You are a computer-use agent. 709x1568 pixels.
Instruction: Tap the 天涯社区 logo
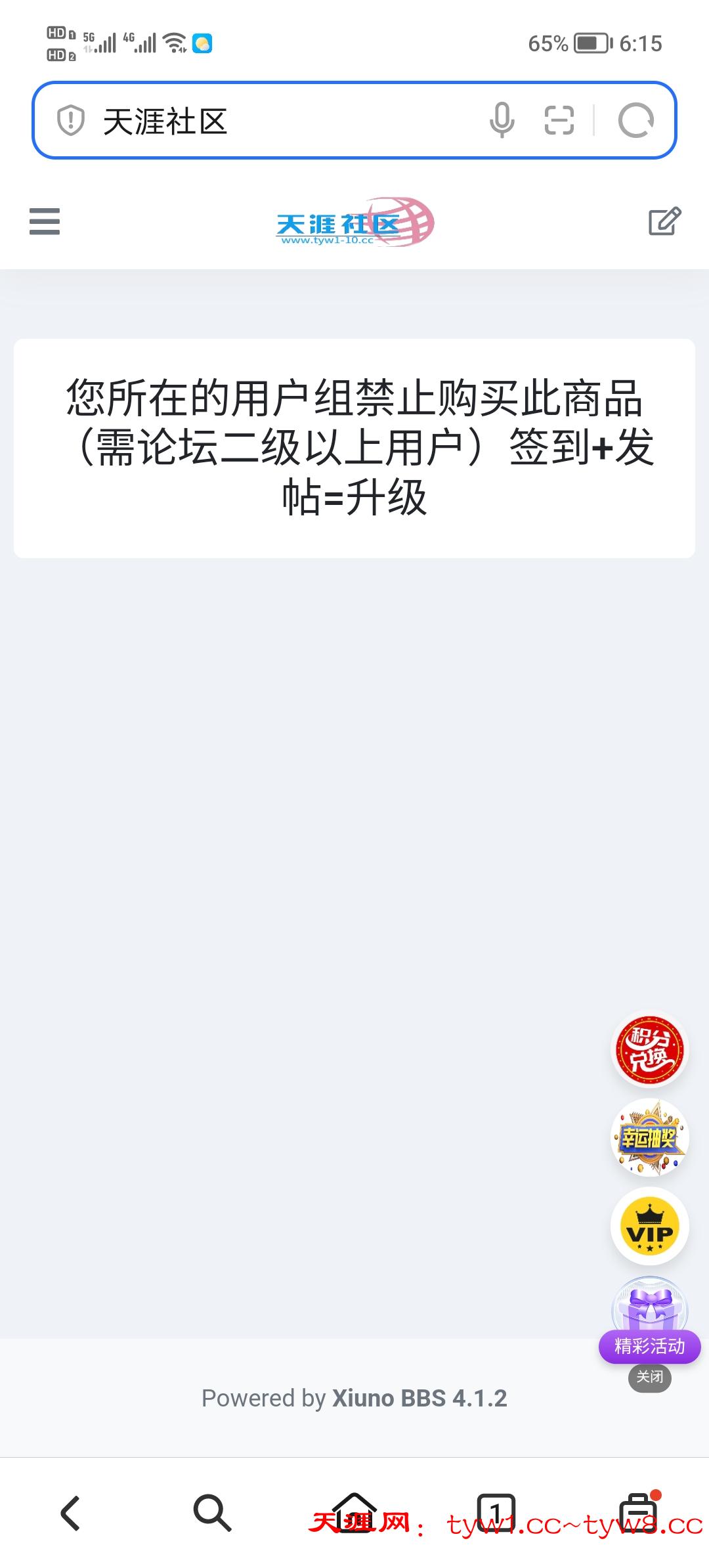354,223
